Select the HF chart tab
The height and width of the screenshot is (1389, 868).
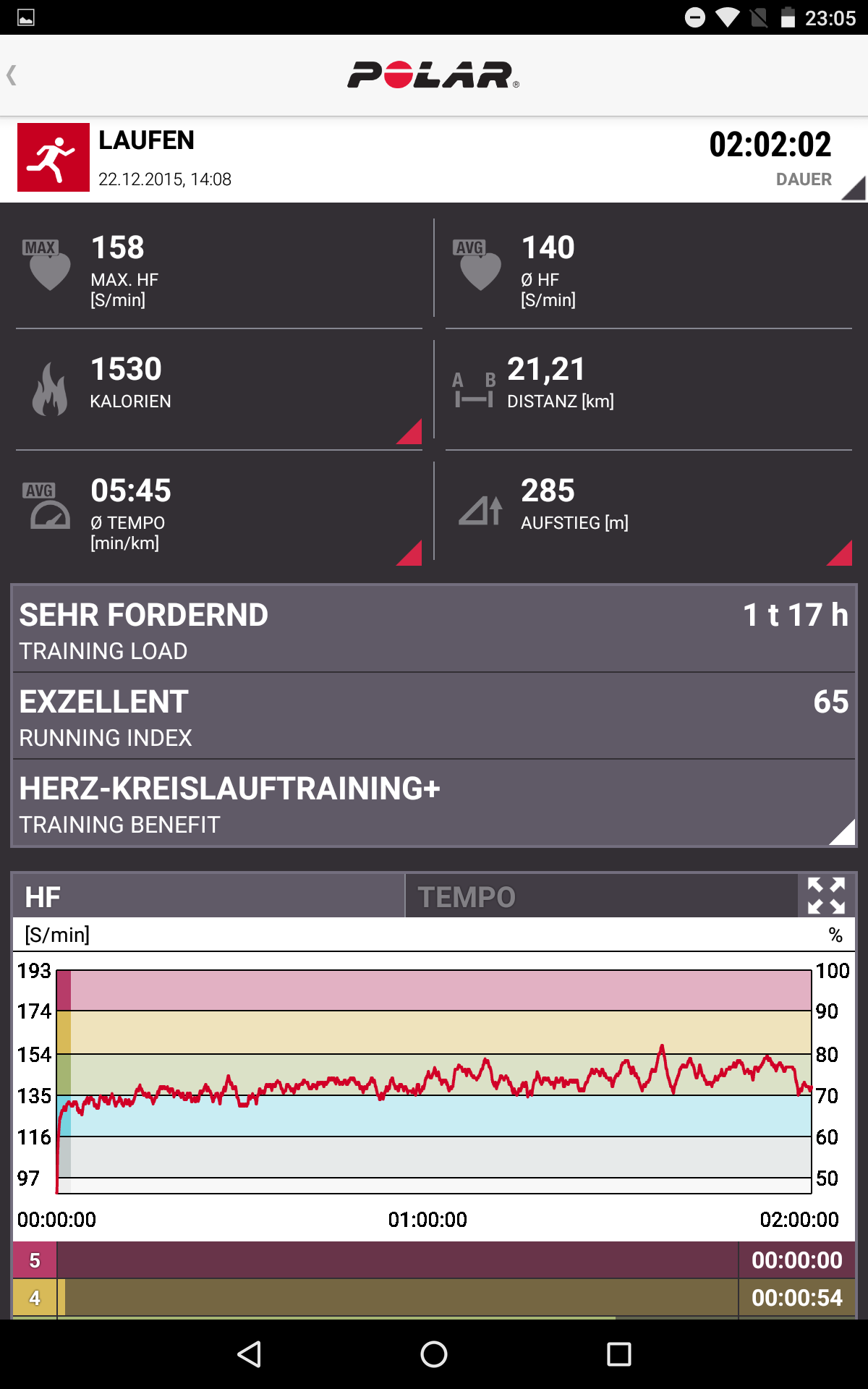pos(208,897)
